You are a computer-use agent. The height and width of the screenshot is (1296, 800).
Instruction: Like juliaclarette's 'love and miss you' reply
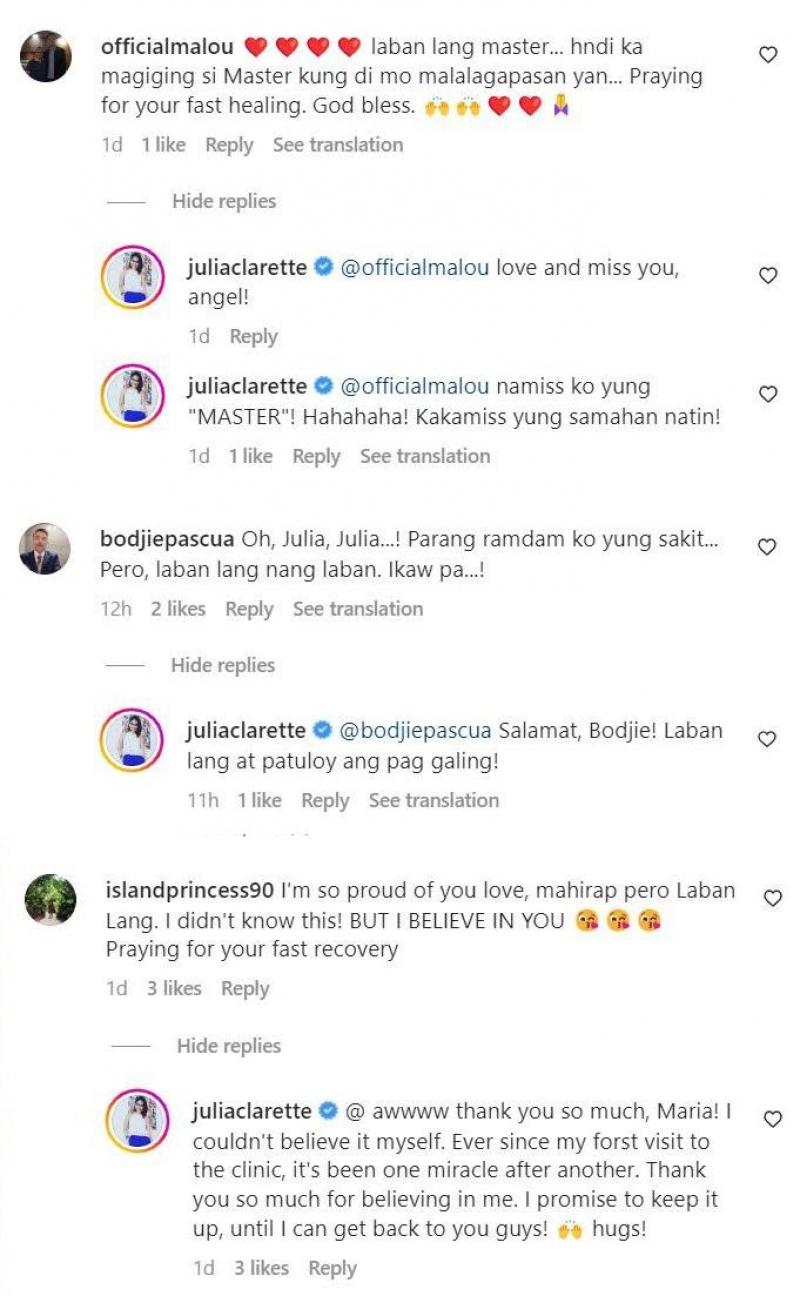[x=768, y=275]
